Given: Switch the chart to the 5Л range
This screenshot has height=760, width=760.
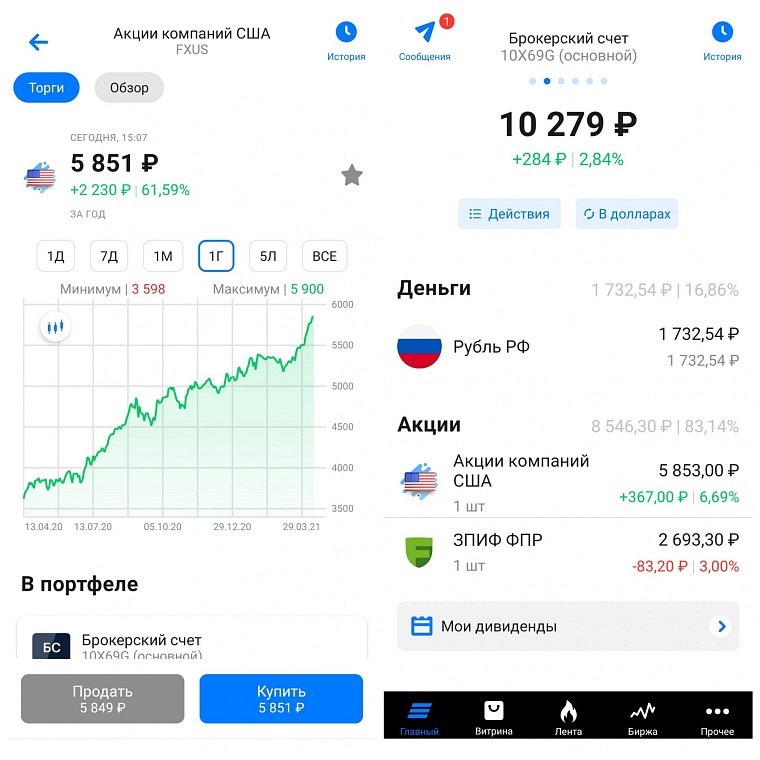Looking at the screenshot, I should (268, 256).
